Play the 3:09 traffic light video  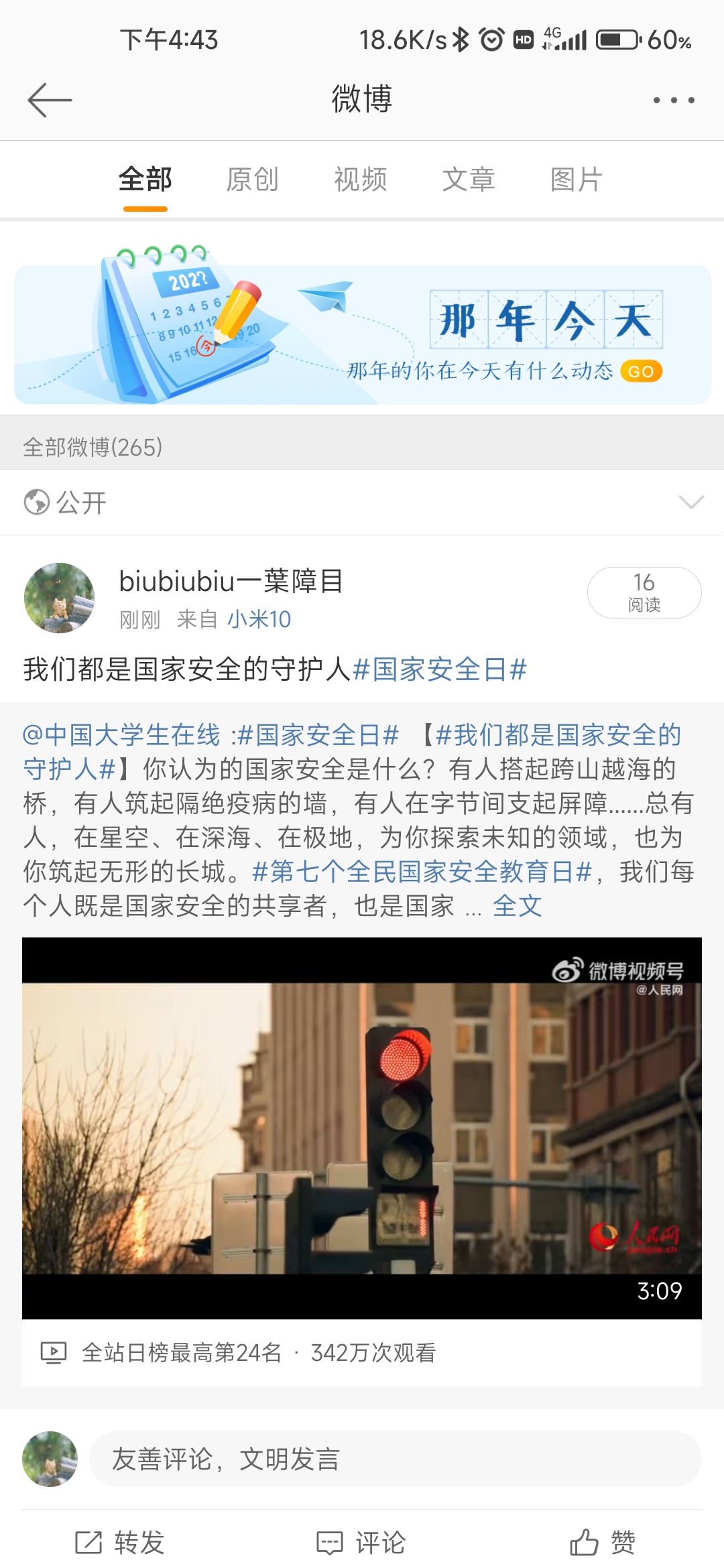coord(362,1128)
